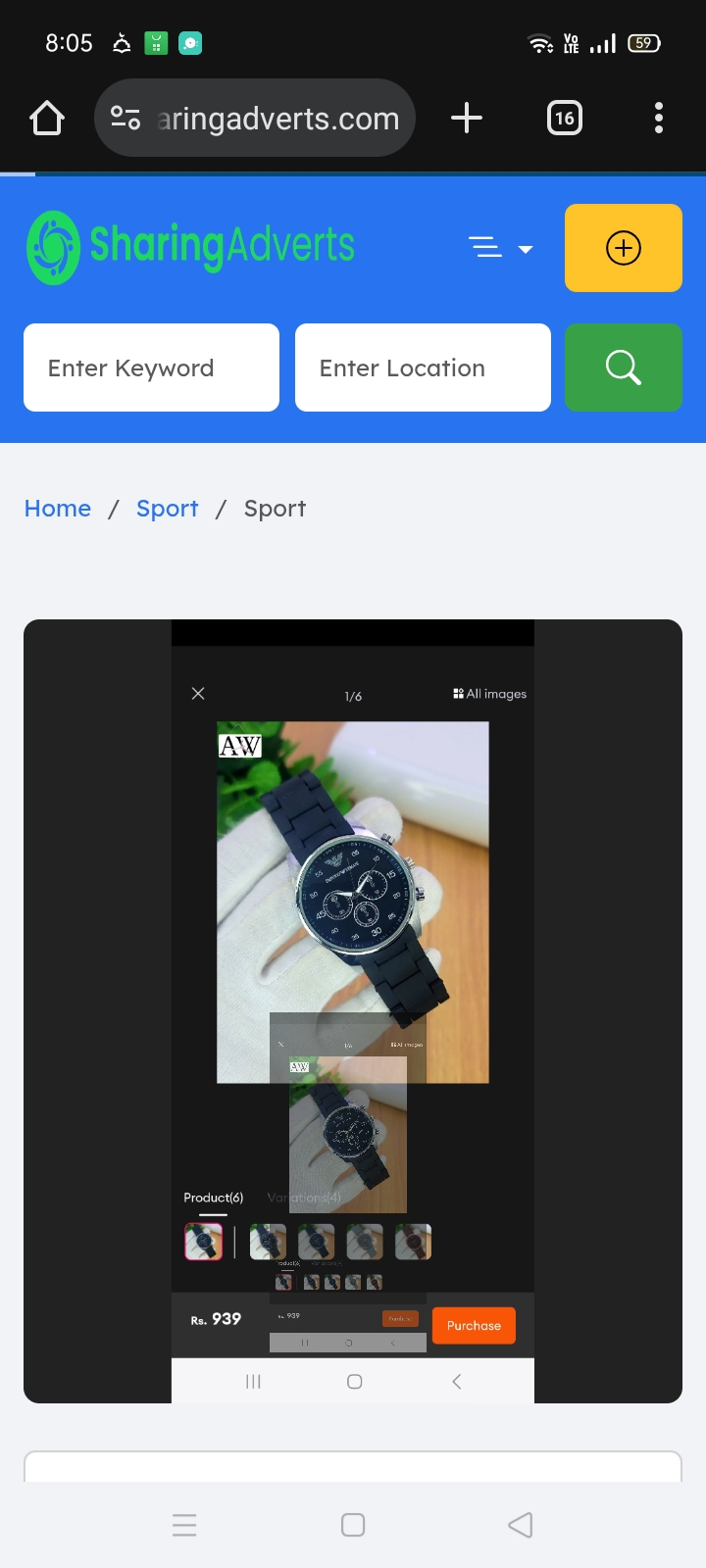
Task: Tap the green search button
Action: pos(624,367)
